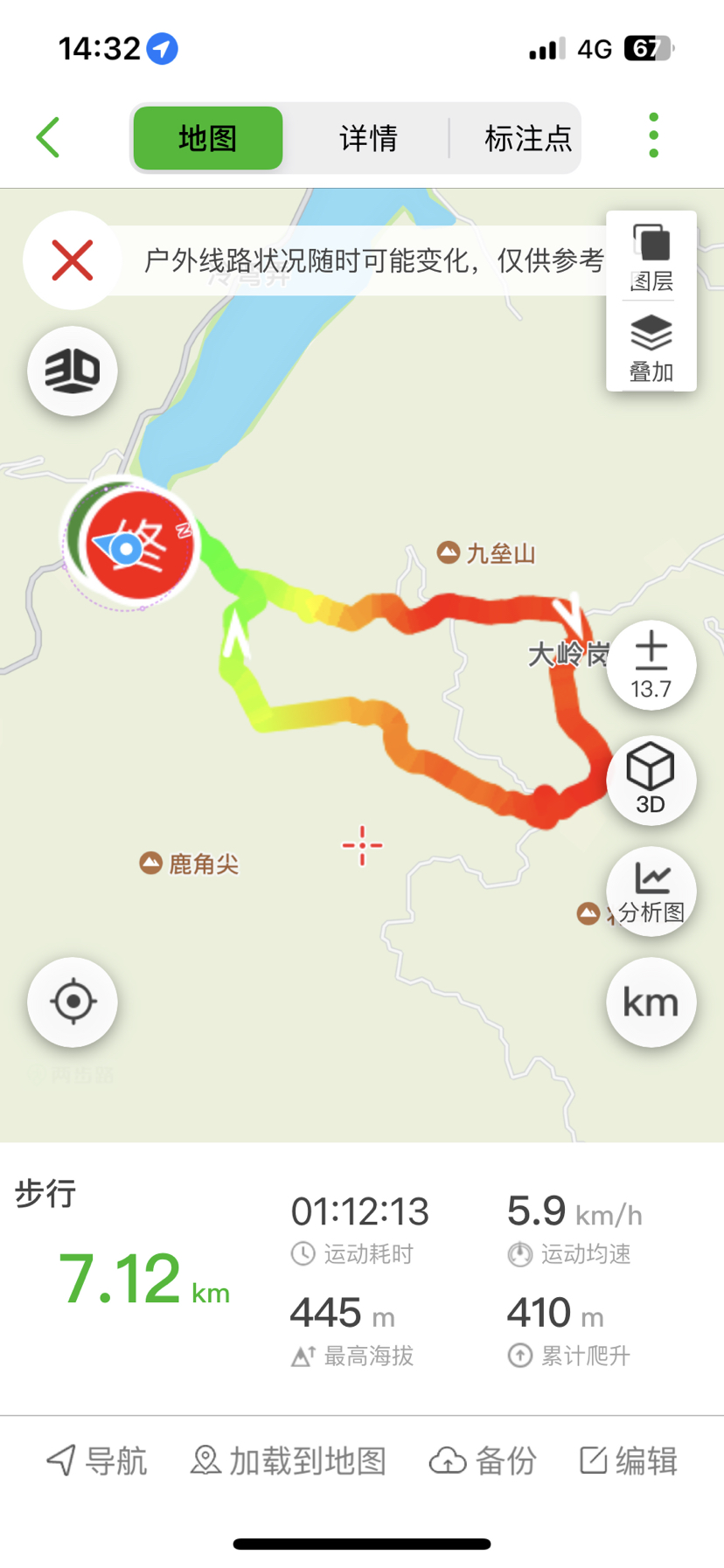Tap 备份 to back up track
This screenshot has width=724, height=1568.
coord(483,1460)
